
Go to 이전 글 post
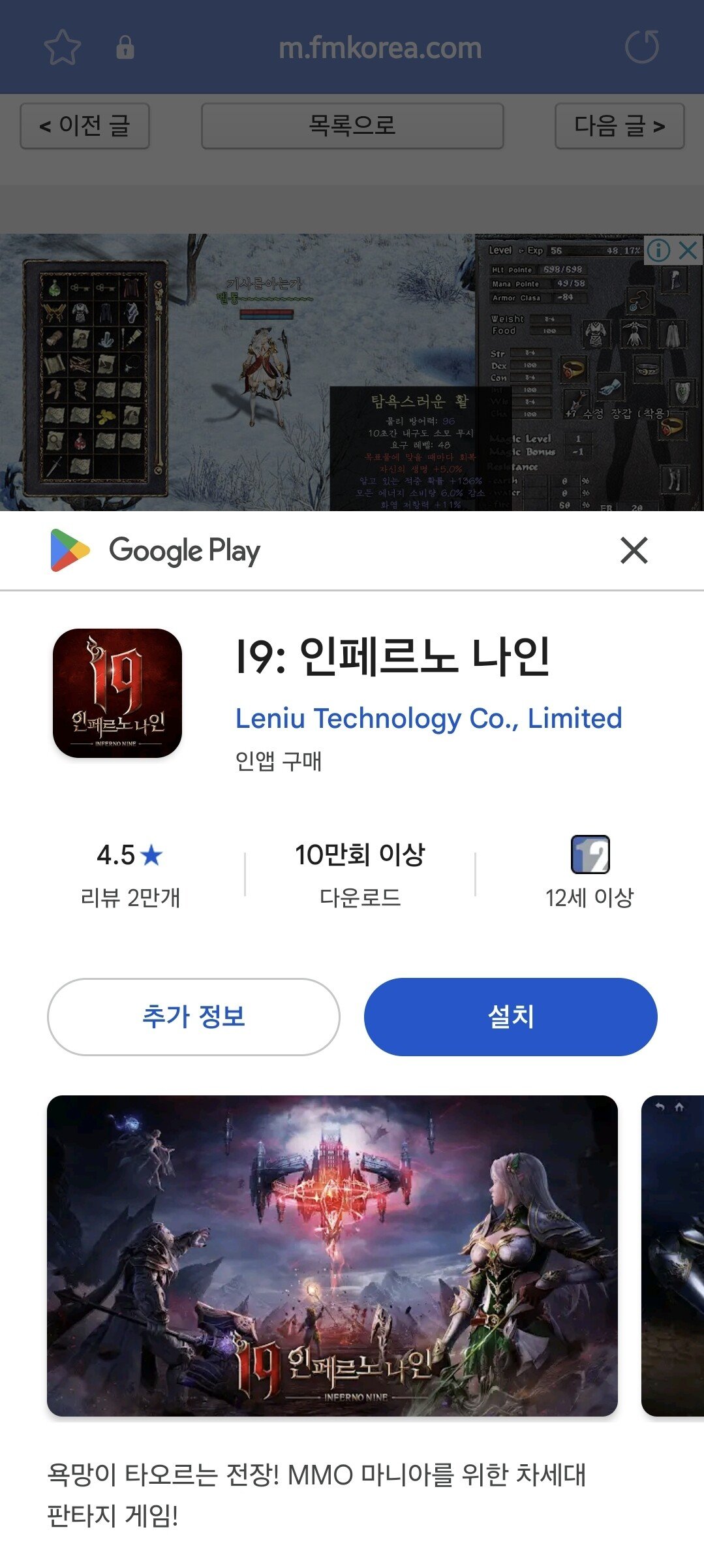pos(85,125)
